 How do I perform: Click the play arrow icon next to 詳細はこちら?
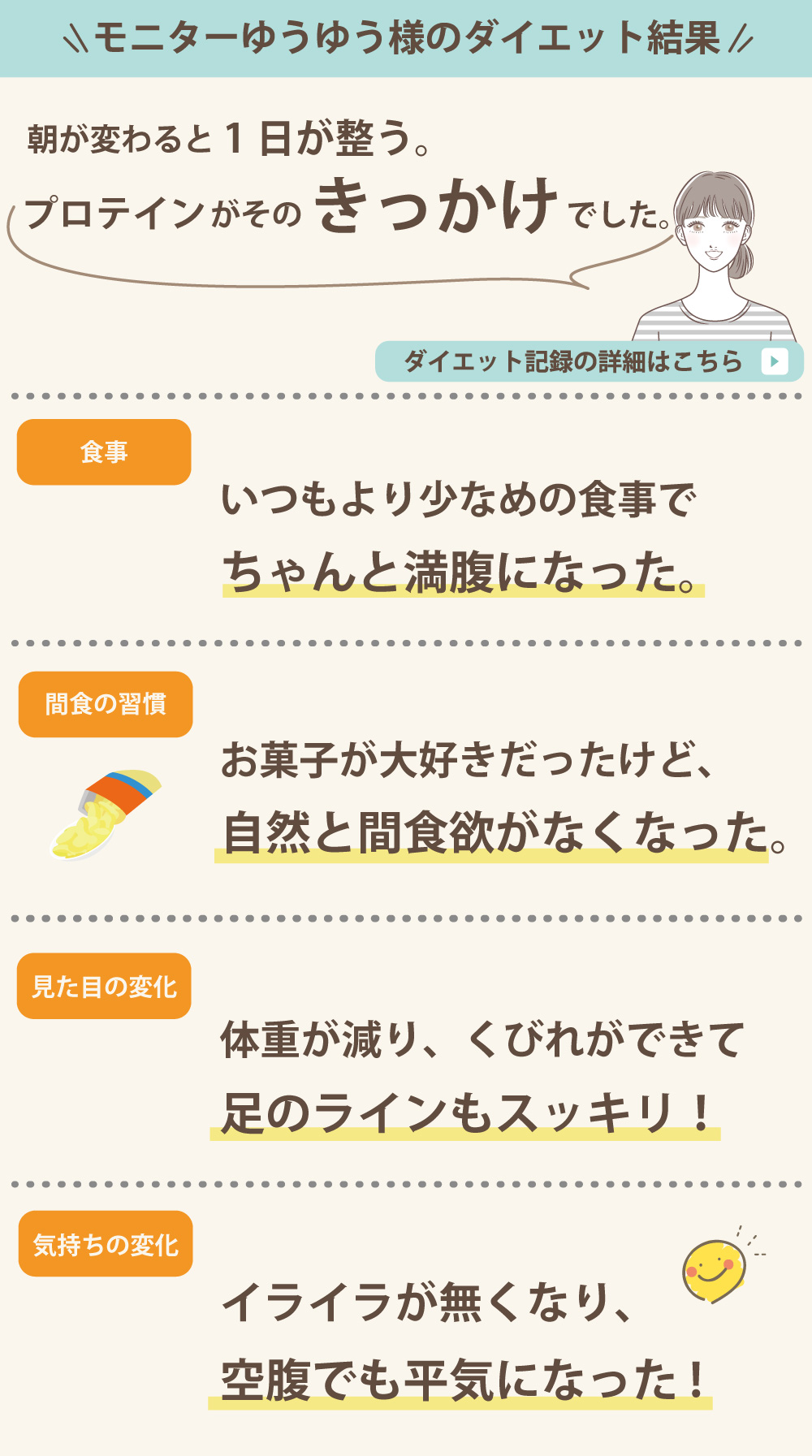tap(772, 360)
